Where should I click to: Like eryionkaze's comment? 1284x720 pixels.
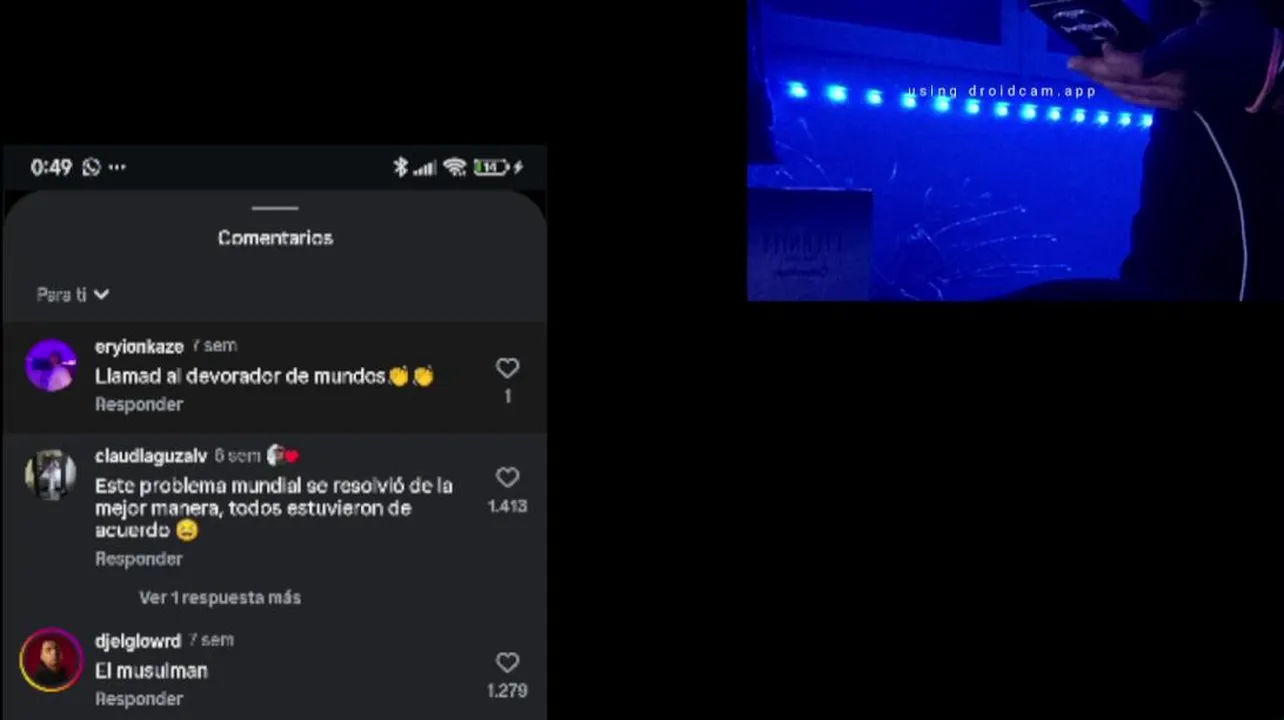(x=507, y=369)
